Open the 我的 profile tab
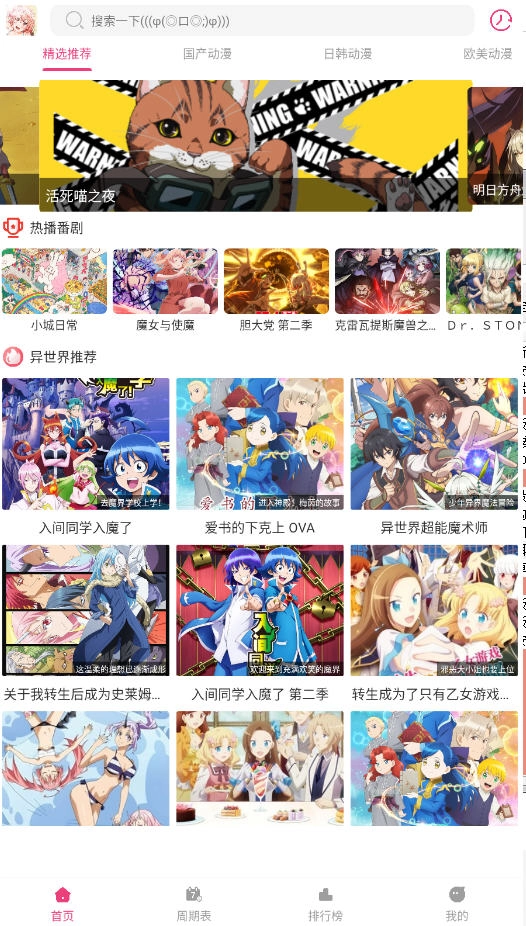Image resolution: width=526 pixels, height=926 pixels. (457, 904)
